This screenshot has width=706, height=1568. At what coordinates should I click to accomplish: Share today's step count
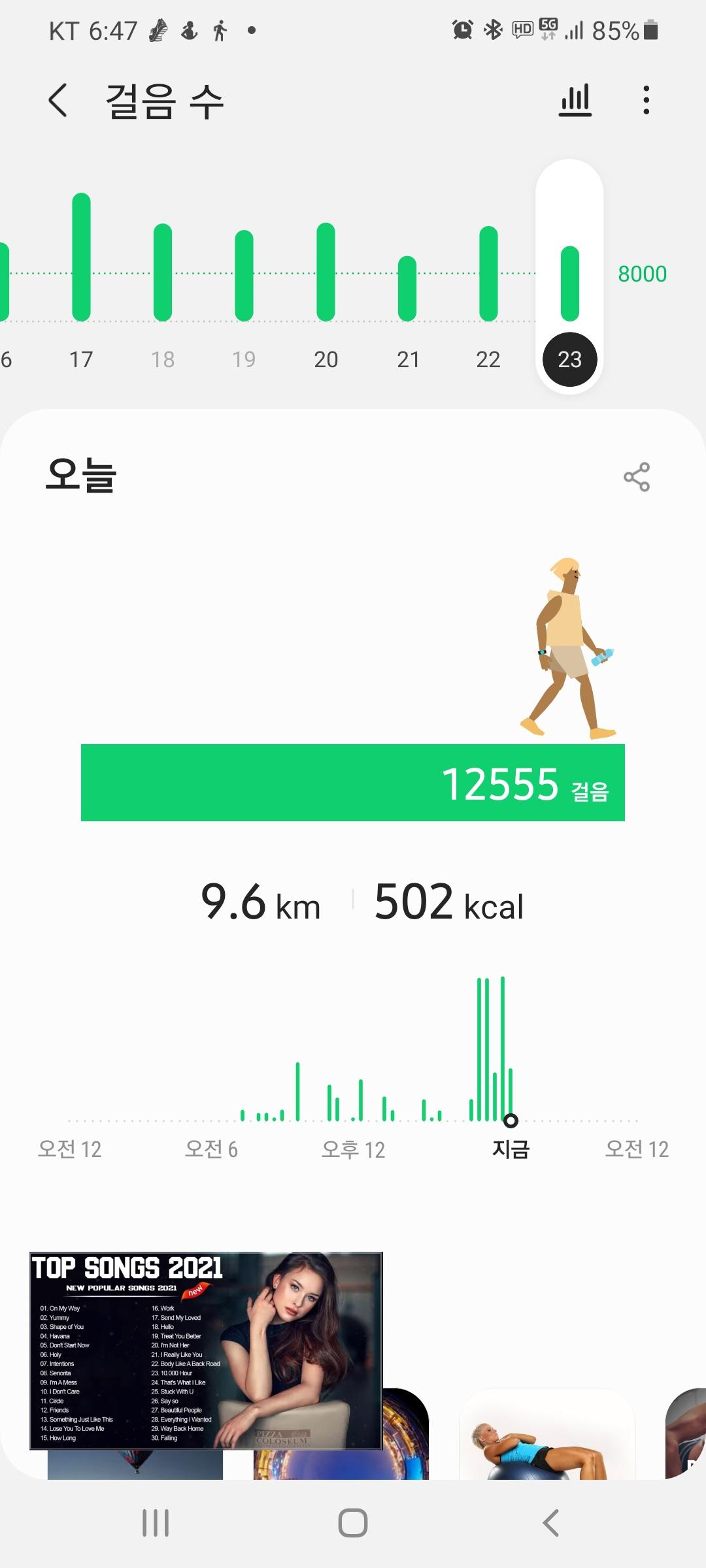(636, 477)
